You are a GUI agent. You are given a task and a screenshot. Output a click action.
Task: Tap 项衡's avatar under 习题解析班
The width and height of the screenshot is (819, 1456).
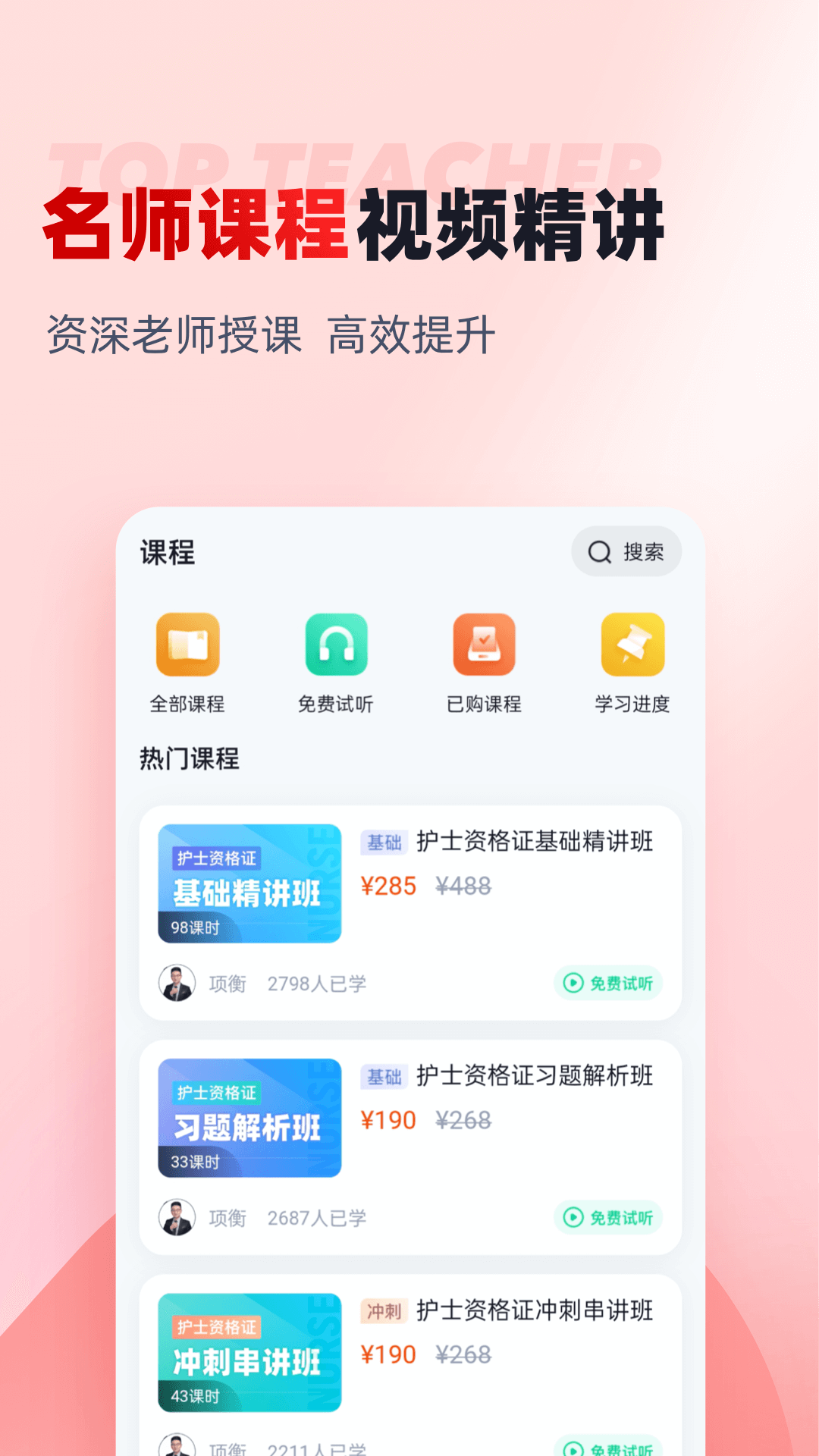click(x=176, y=1216)
